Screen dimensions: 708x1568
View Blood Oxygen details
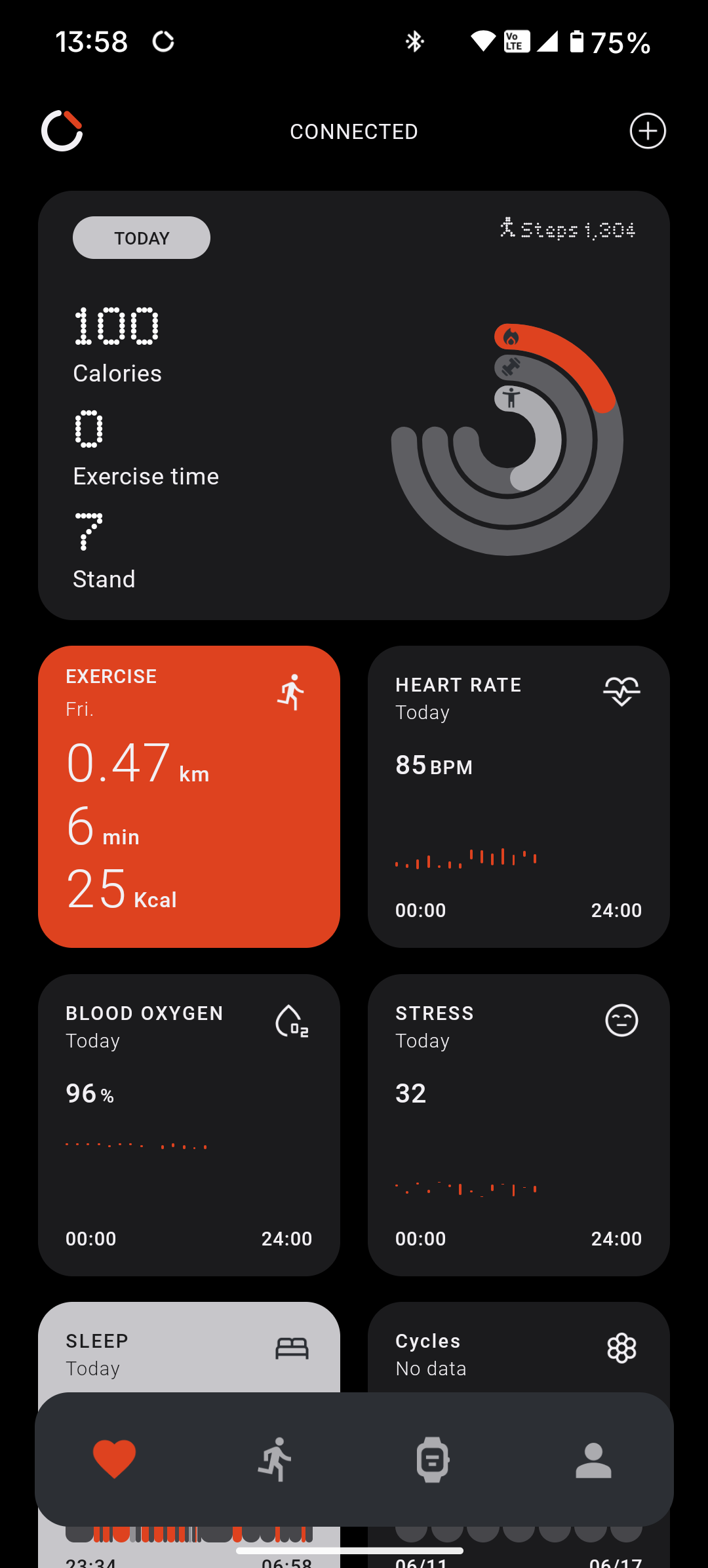[x=189, y=1125]
